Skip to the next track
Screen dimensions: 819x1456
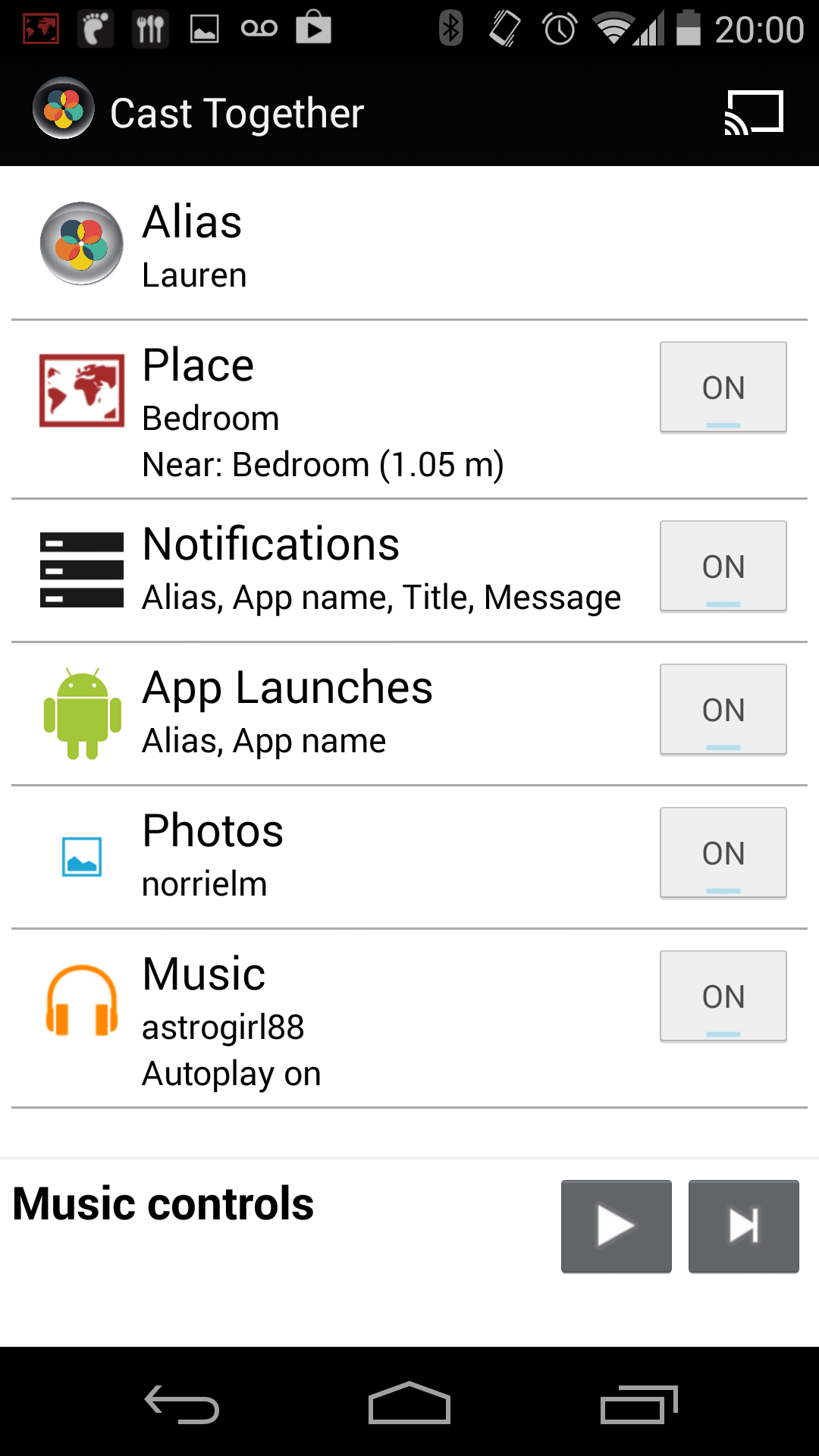point(744,1226)
